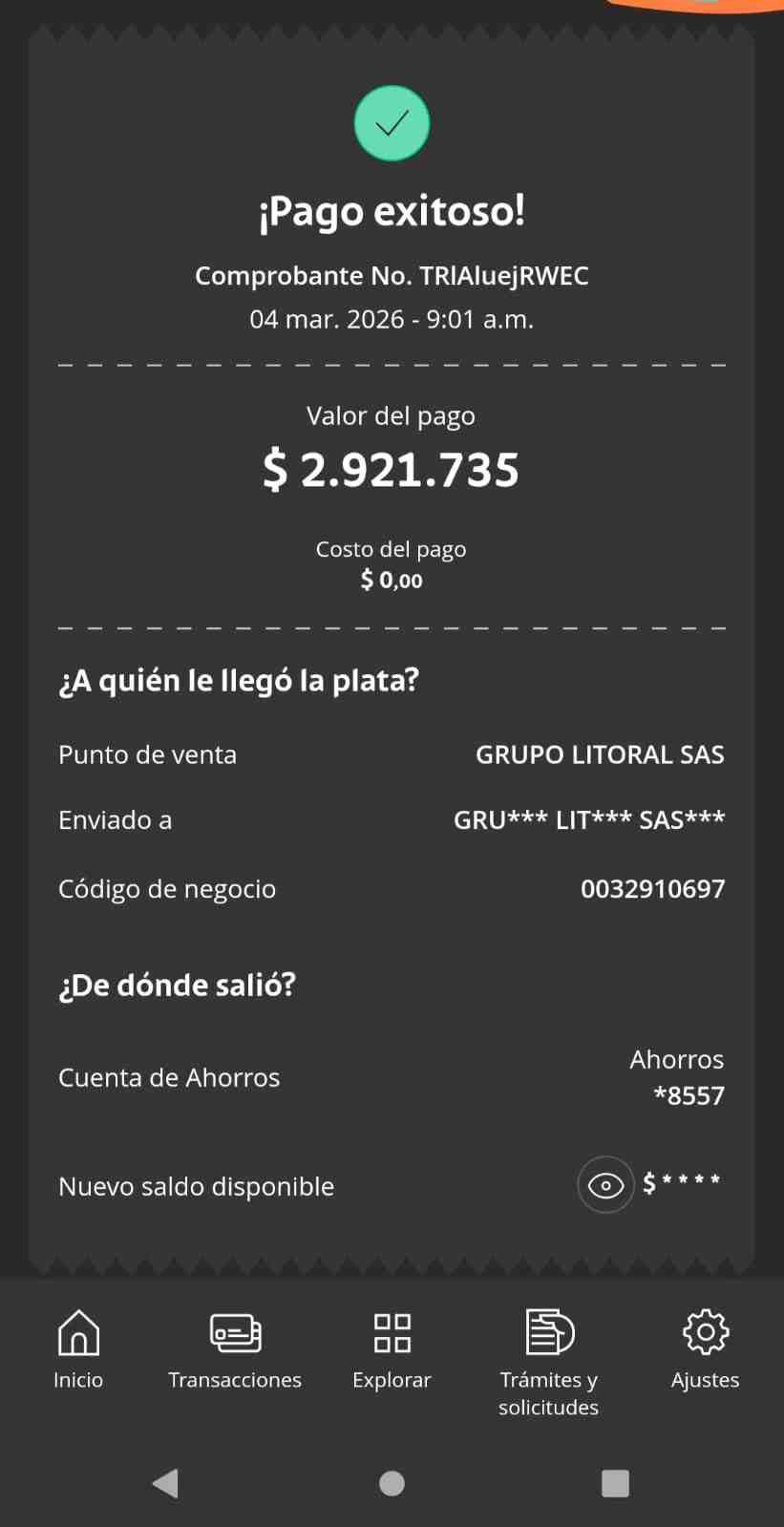The image size is (784, 1527).
Task: Open Trámites y solicitudes
Action: tap(548, 1363)
